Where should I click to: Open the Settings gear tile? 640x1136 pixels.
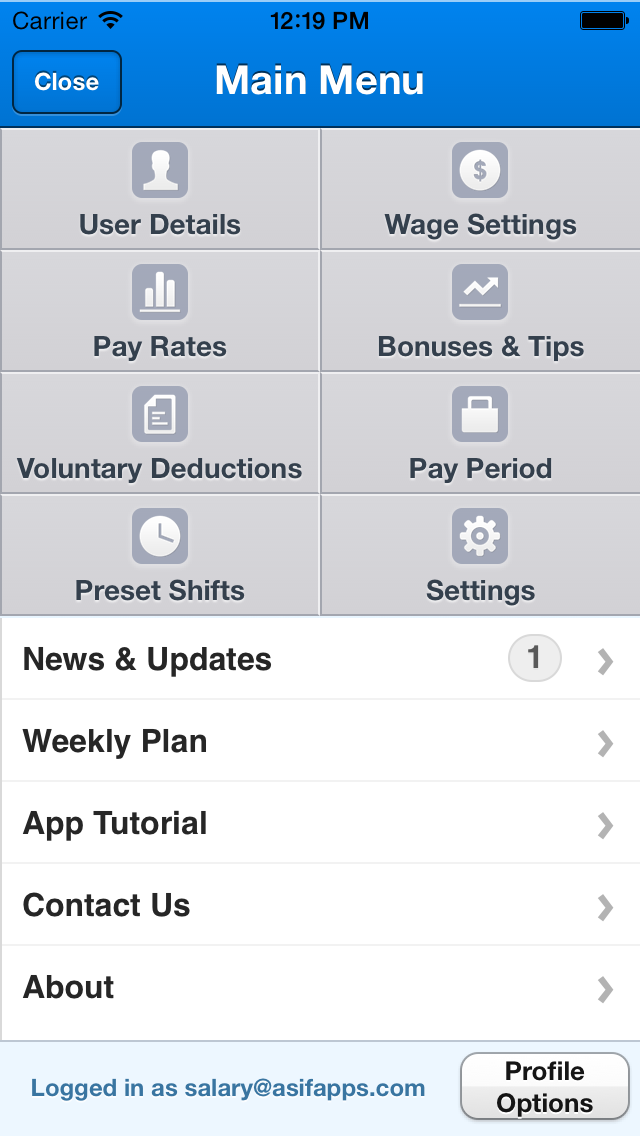point(481,555)
